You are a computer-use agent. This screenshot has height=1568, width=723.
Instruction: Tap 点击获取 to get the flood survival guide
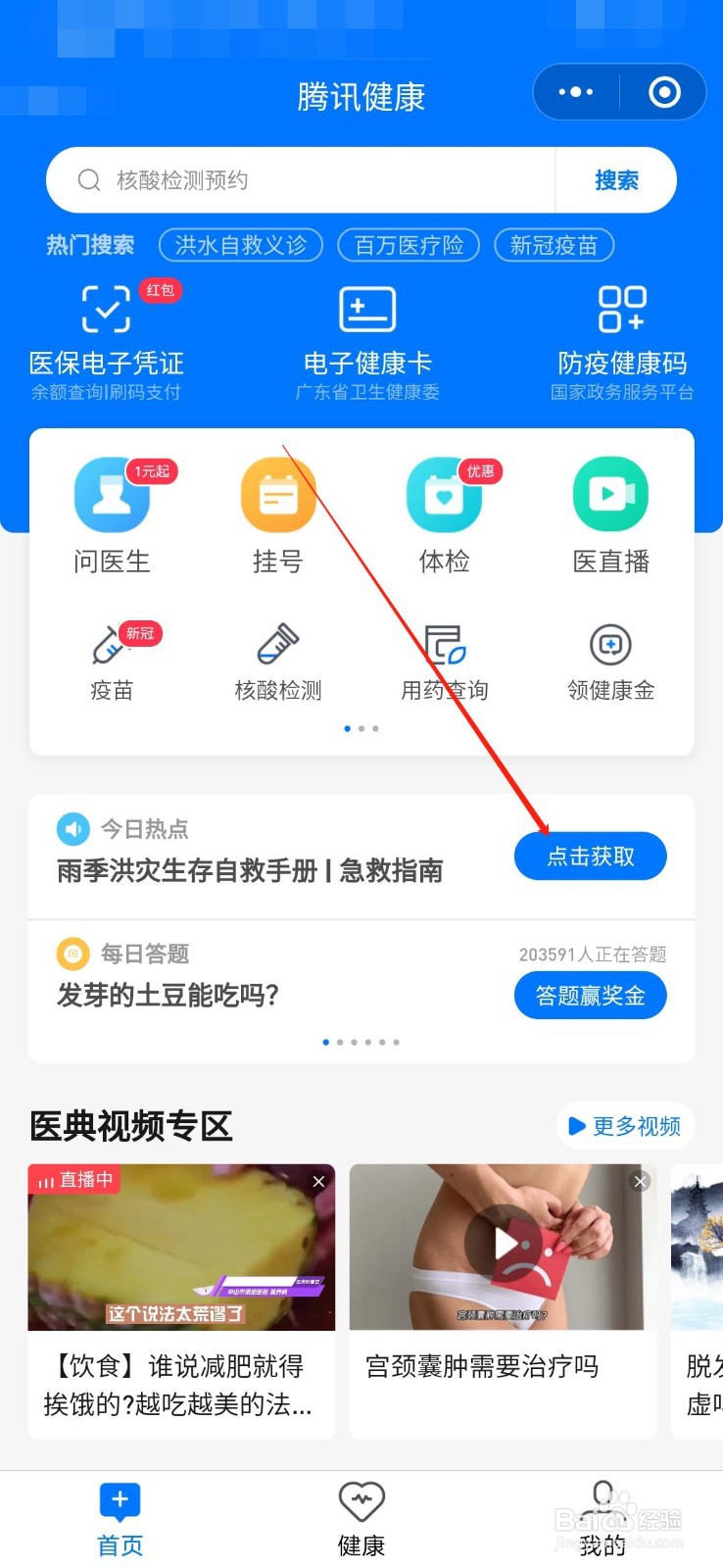tap(590, 856)
